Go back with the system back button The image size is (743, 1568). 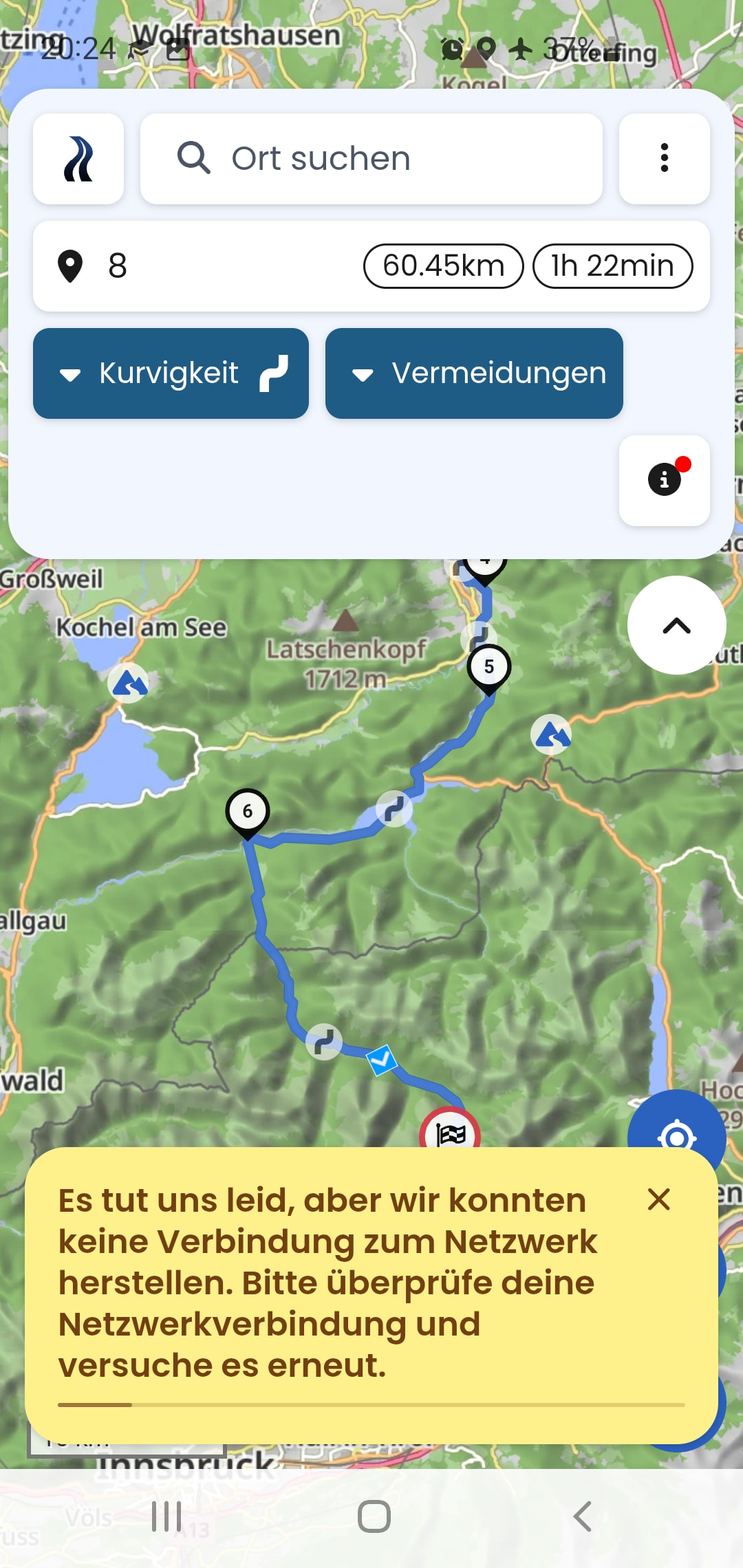(582, 1516)
